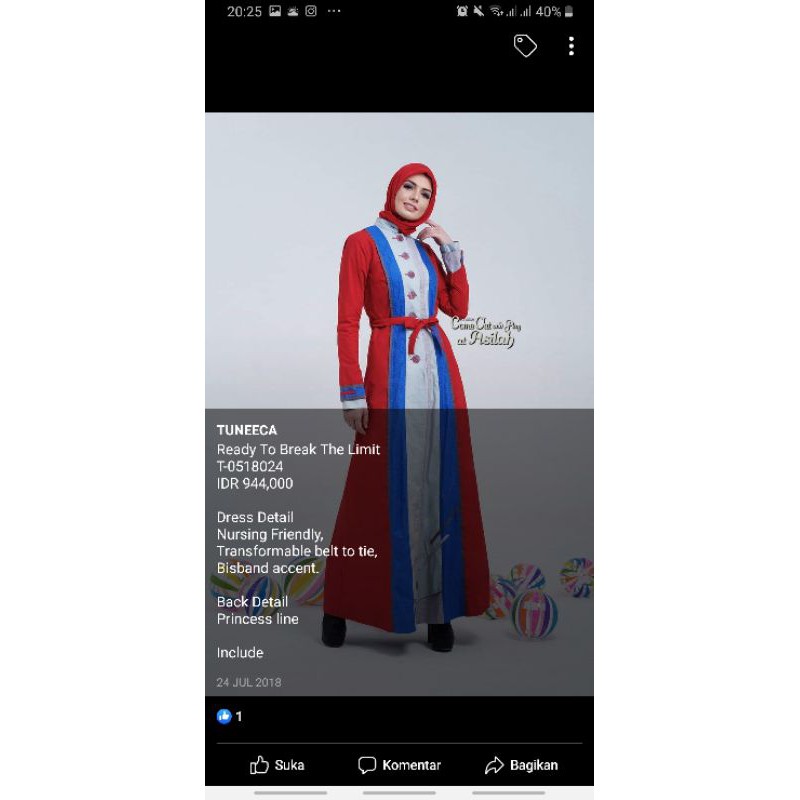Open comments via Komentar
Screen dimensions: 800x800
tap(399, 765)
